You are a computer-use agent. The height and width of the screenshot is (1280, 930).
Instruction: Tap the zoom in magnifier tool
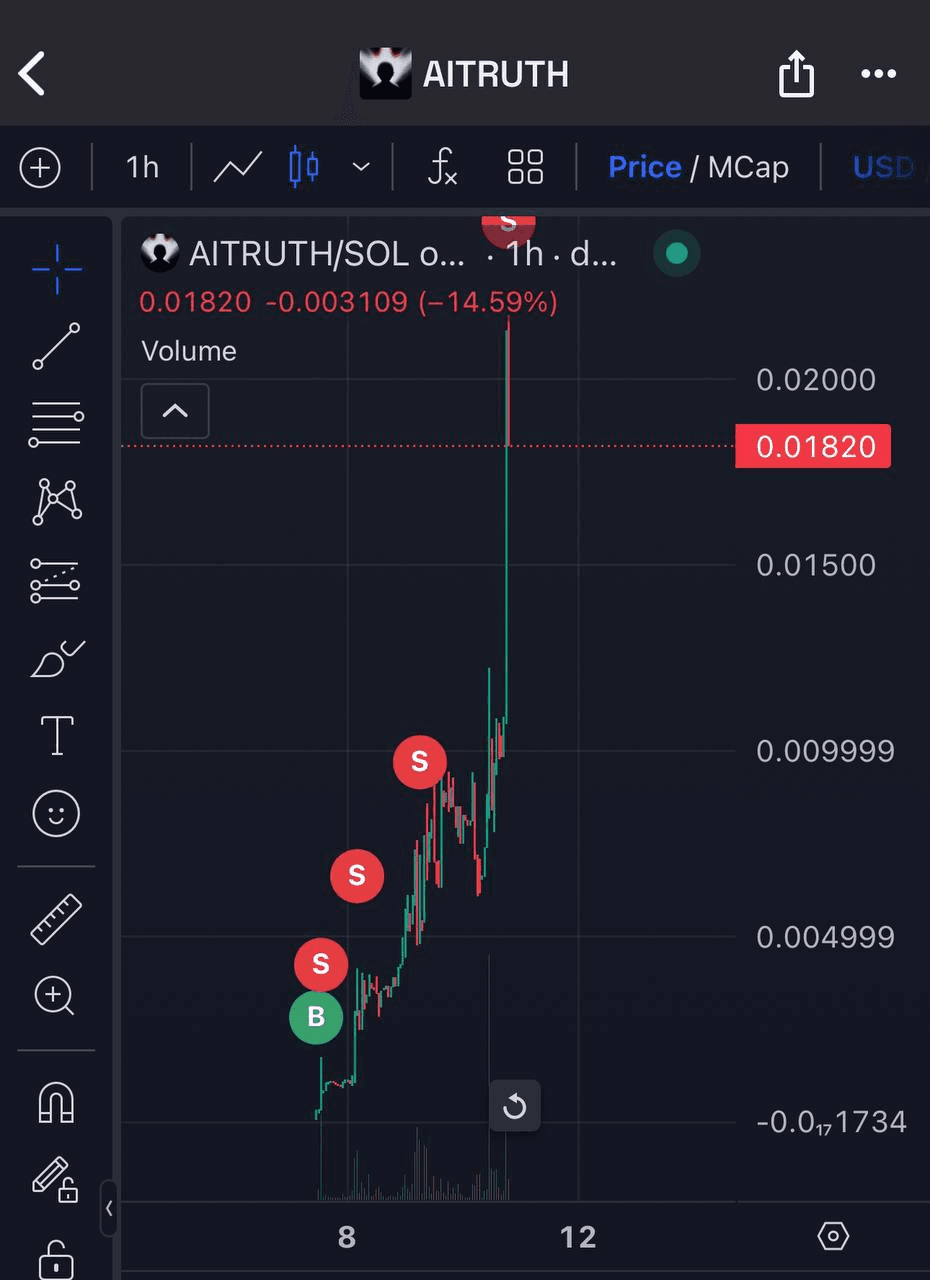[x=55, y=996]
